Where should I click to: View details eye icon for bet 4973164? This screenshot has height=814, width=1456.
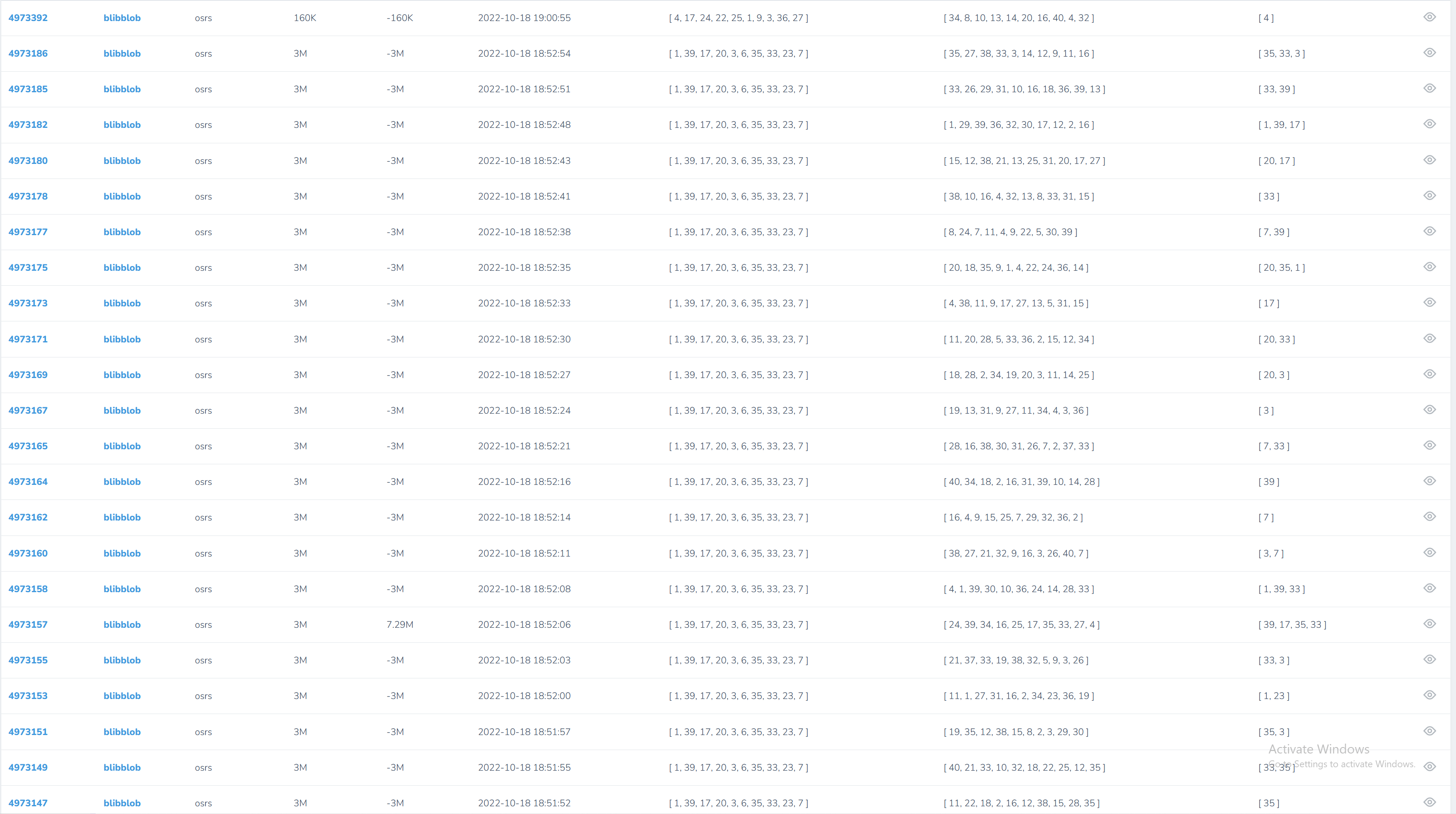pyautogui.click(x=1429, y=481)
